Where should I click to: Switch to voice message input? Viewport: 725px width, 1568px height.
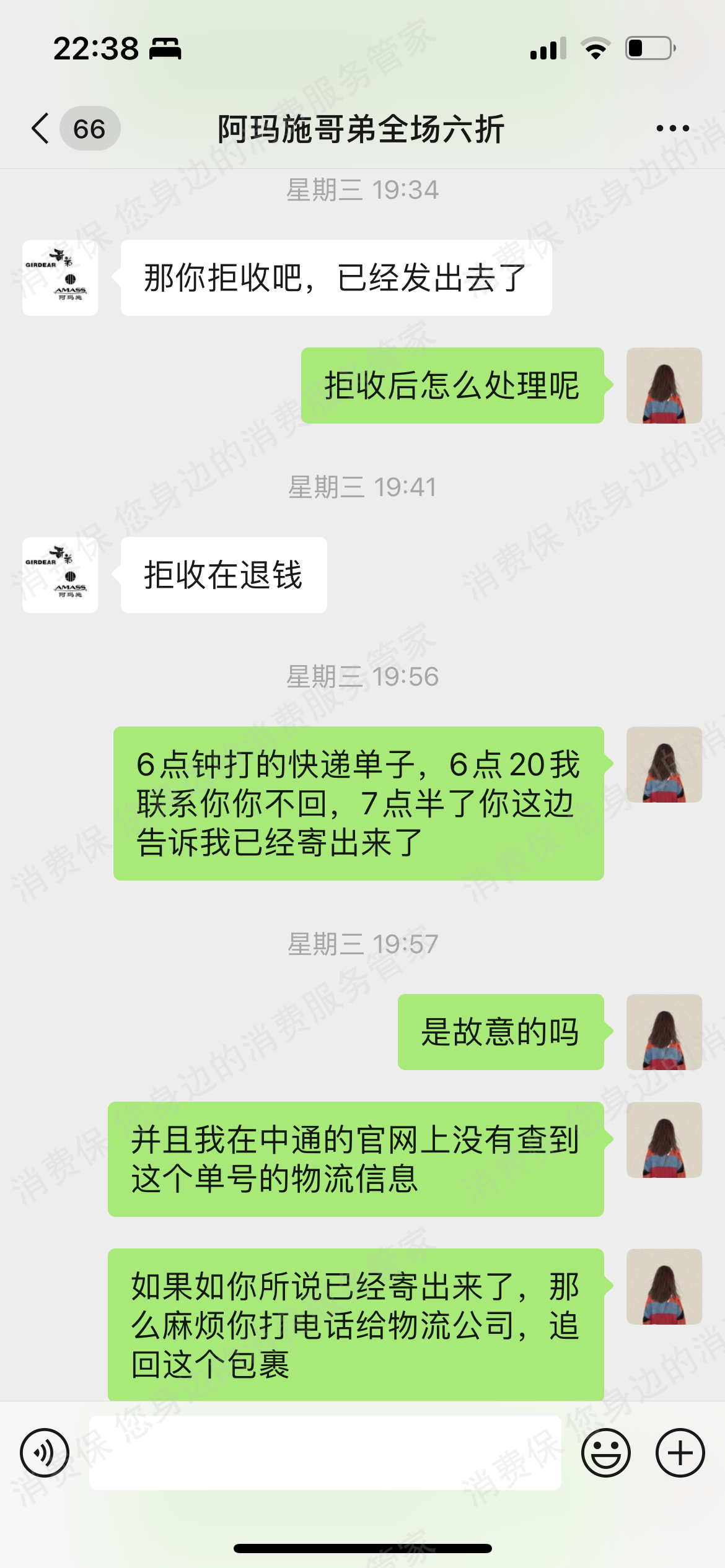coord(44,1452)
